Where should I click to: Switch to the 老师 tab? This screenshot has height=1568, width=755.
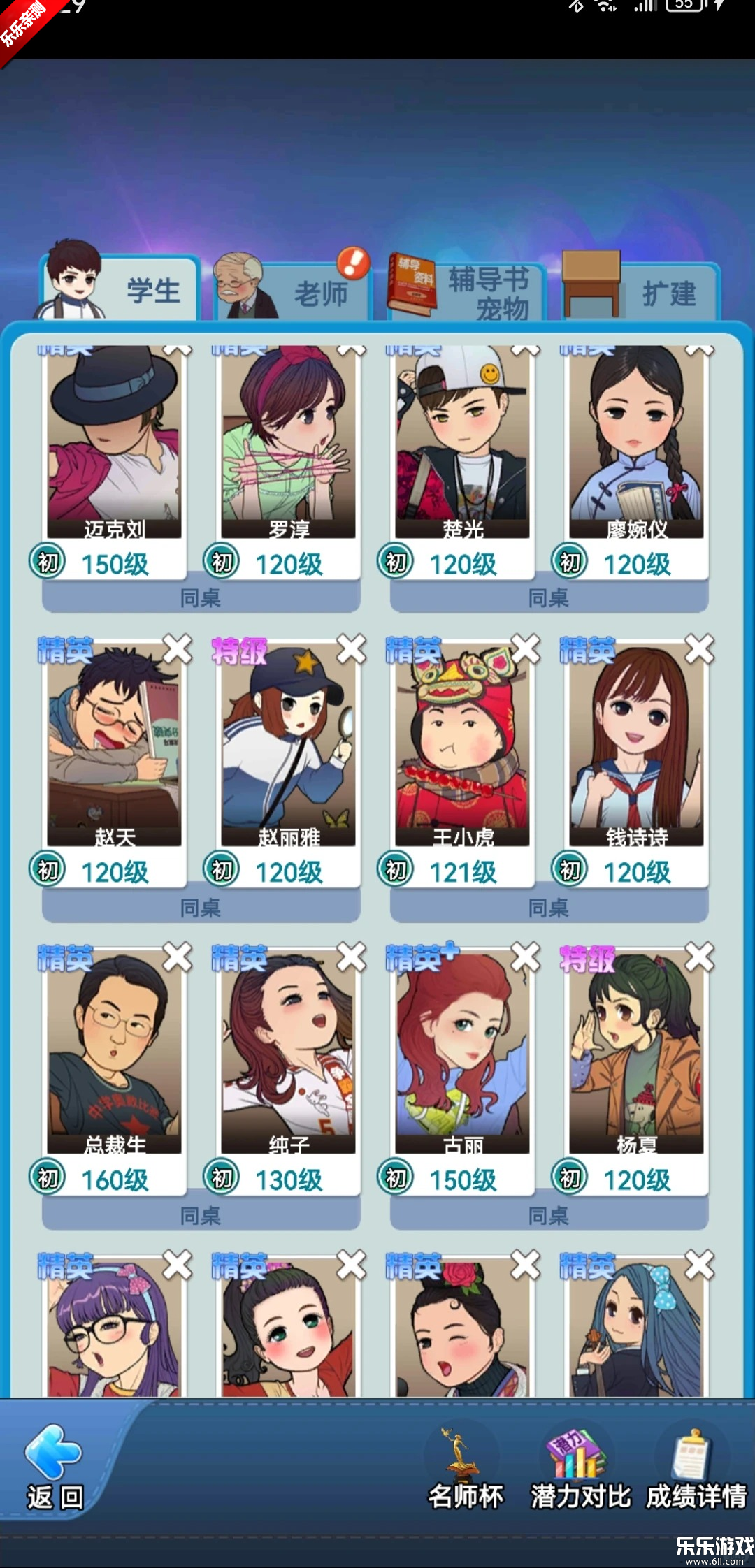tap(294, 292)
